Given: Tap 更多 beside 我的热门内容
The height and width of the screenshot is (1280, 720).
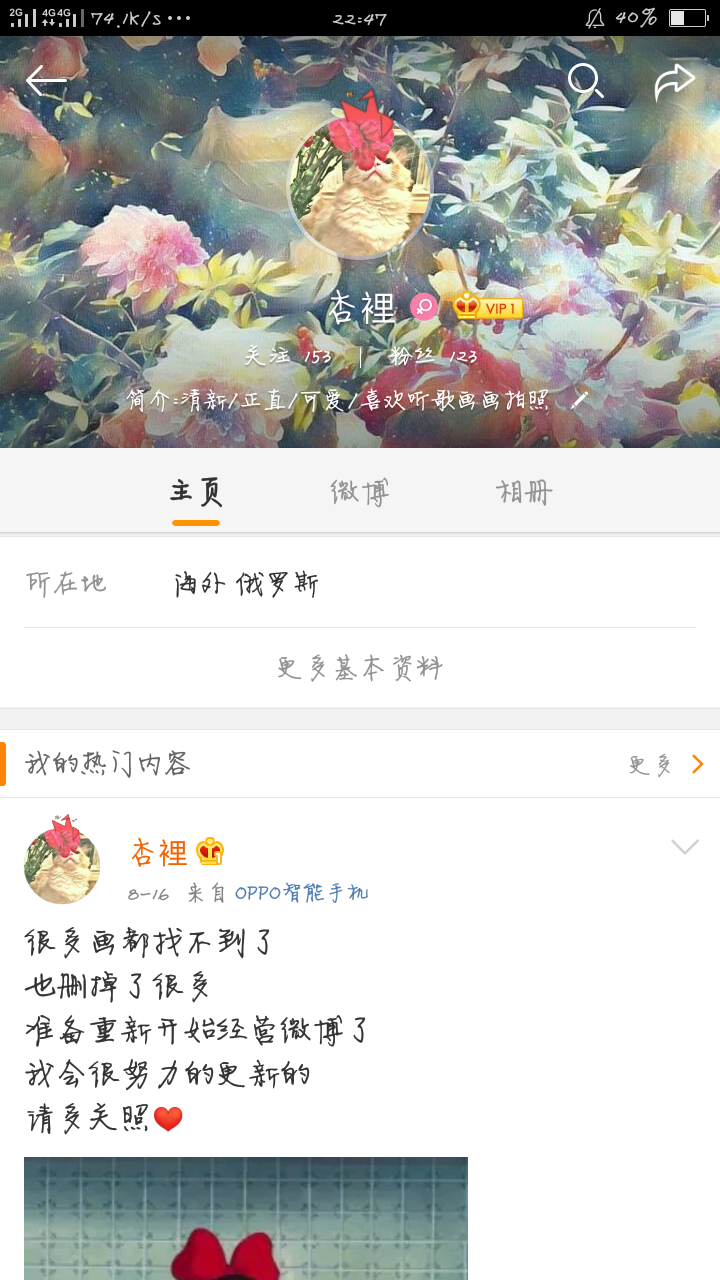Looking at the screenshot, I should [665, 765].
